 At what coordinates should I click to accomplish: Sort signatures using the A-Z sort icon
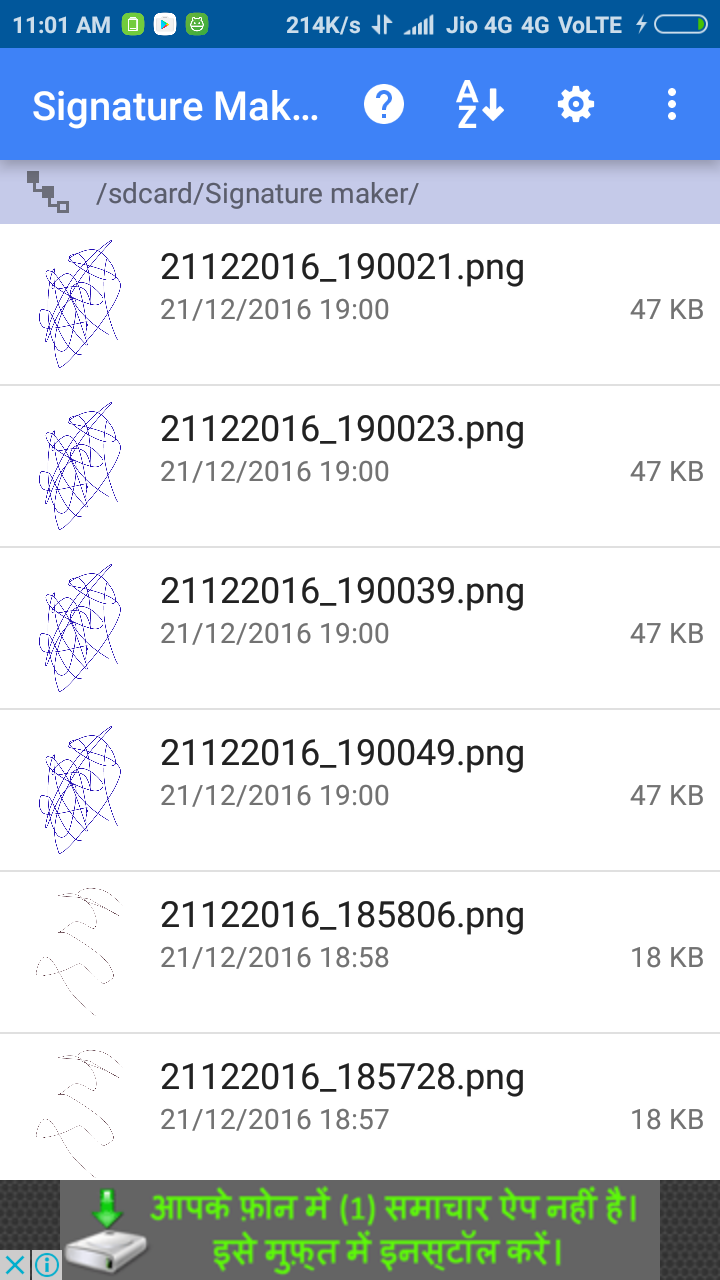click(478, 104)
